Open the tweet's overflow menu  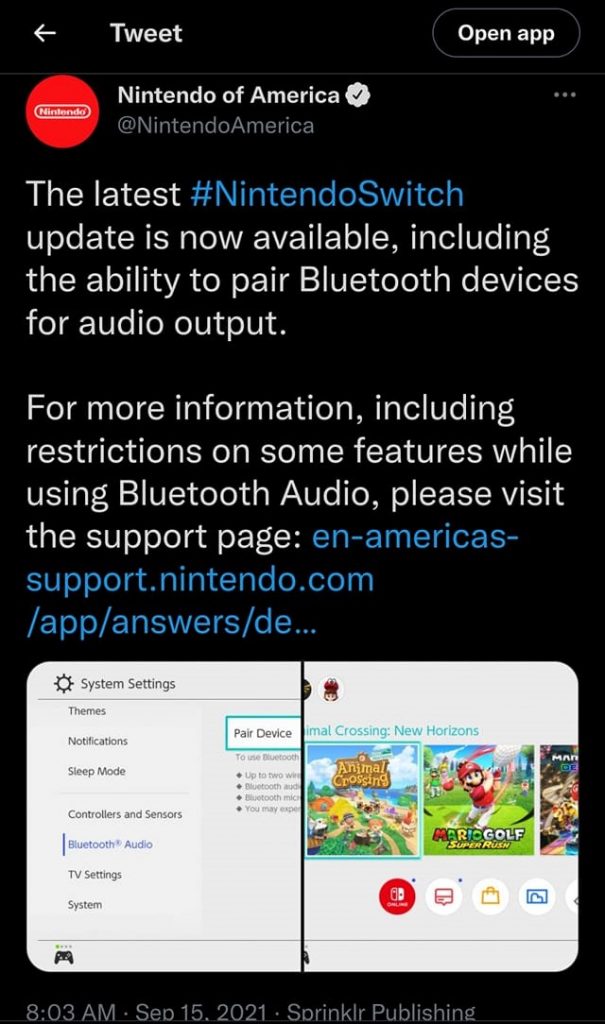(x=564, y=95)
